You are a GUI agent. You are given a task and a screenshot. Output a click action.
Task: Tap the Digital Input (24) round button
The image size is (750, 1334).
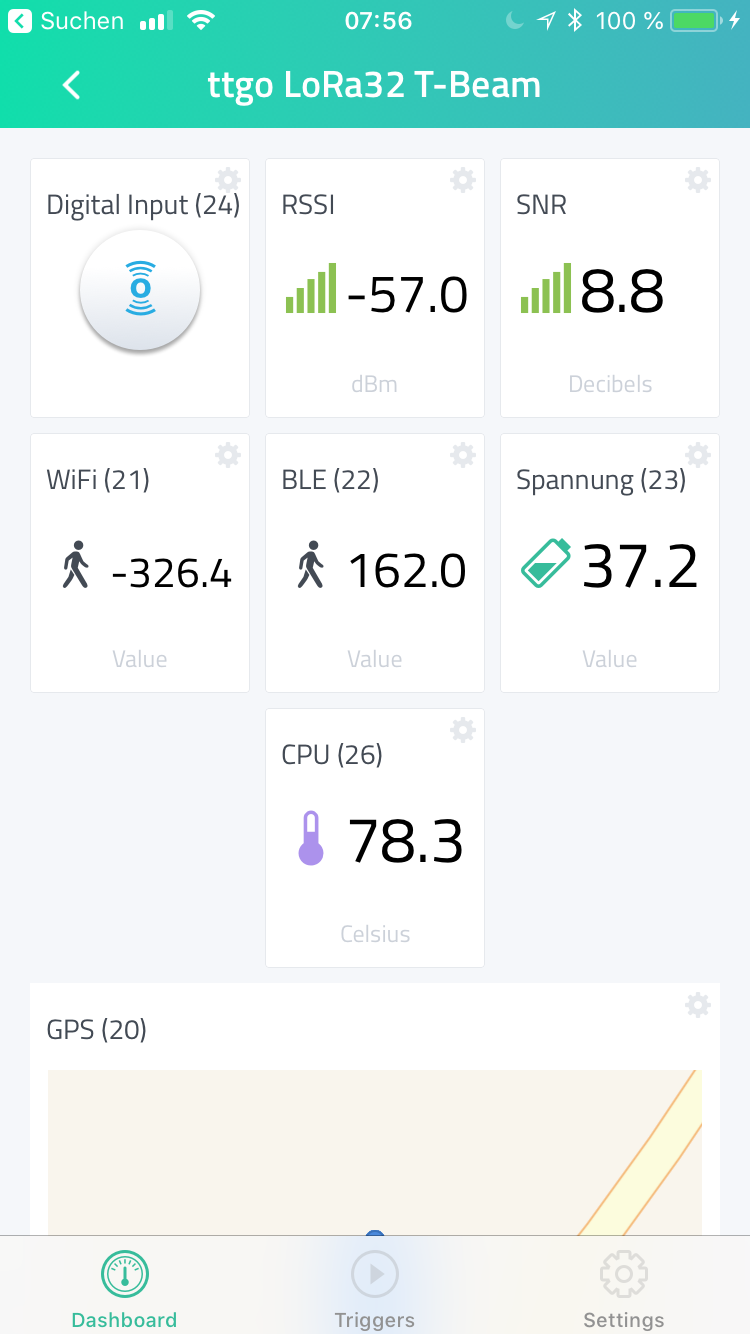pyautogui.click(x=140, y=291)
